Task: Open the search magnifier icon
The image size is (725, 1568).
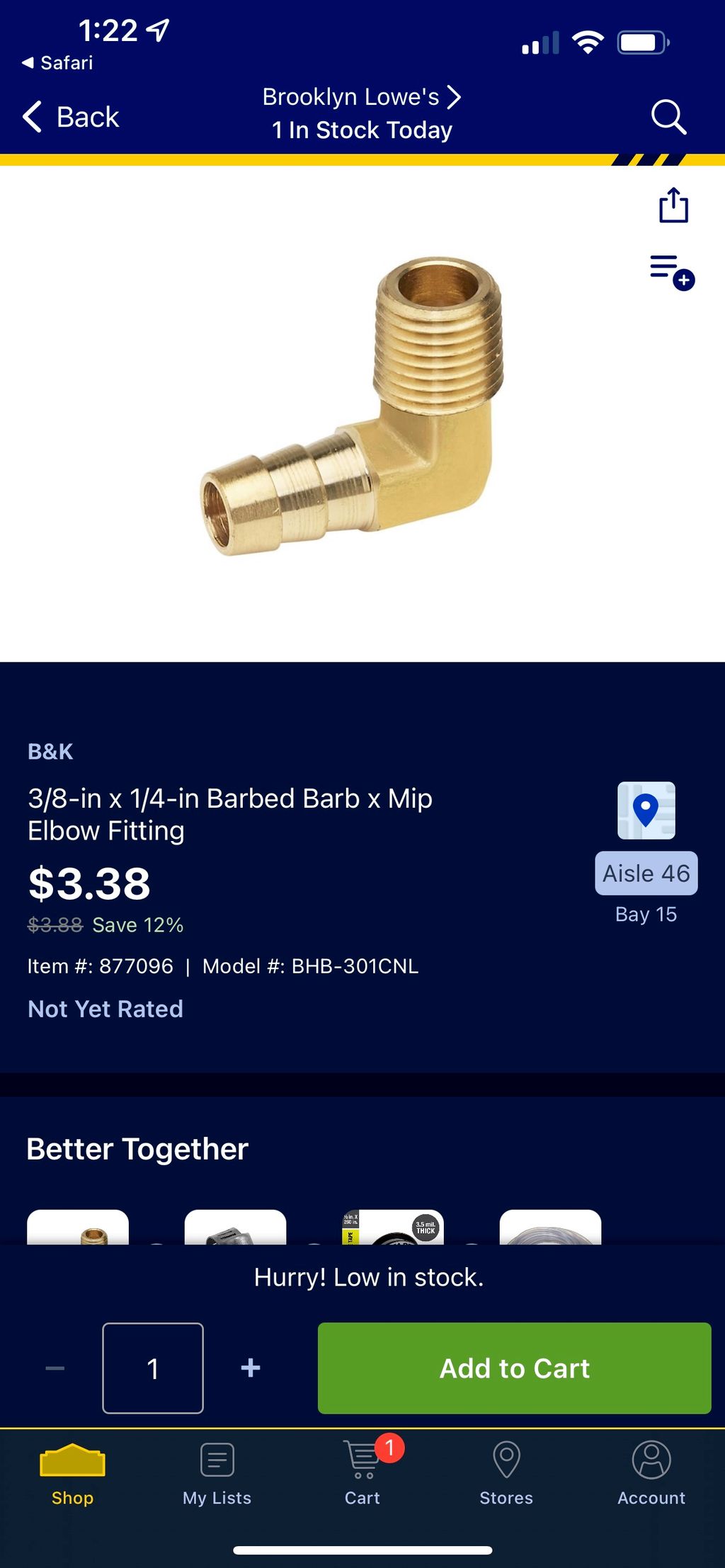Action: coord(668,117)
